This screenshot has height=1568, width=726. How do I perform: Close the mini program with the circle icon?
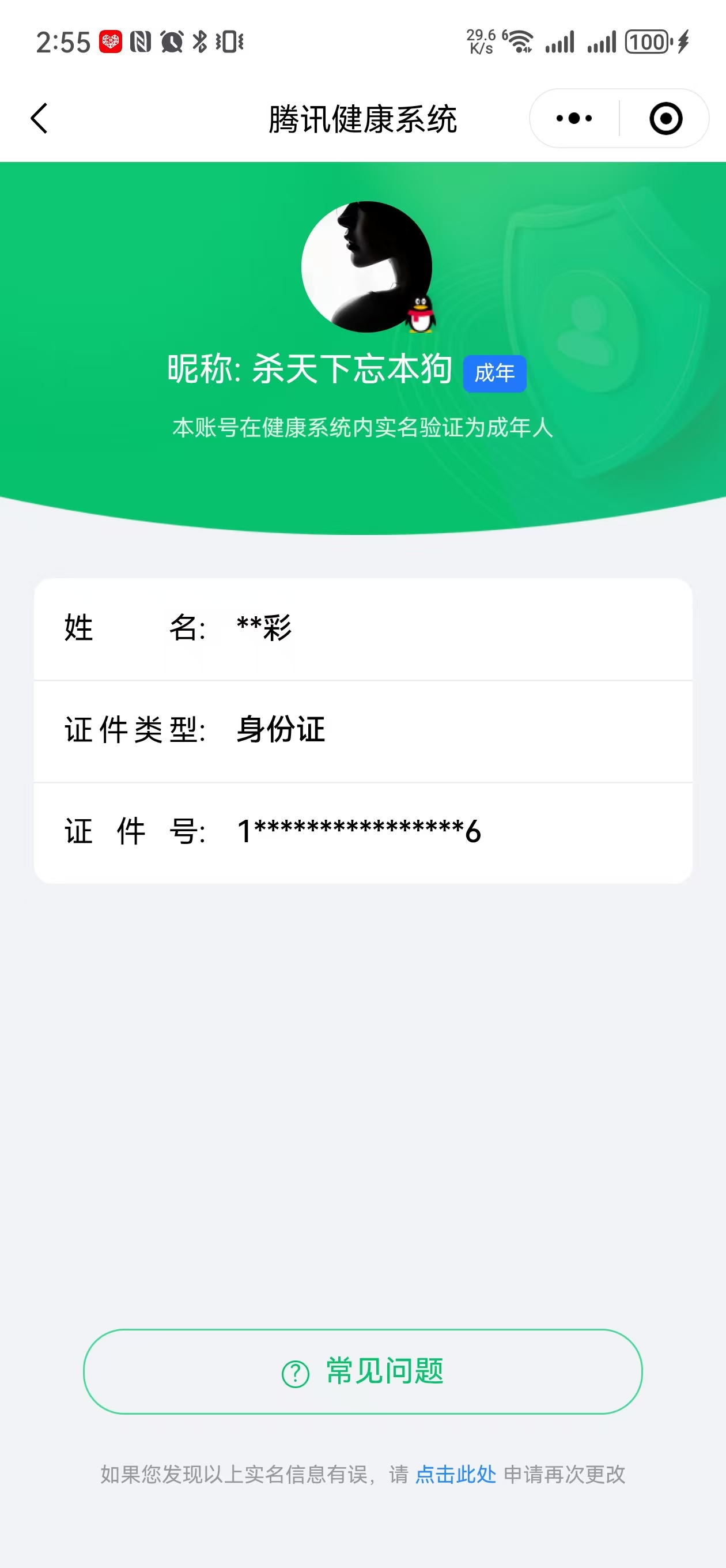pos(665,118)
